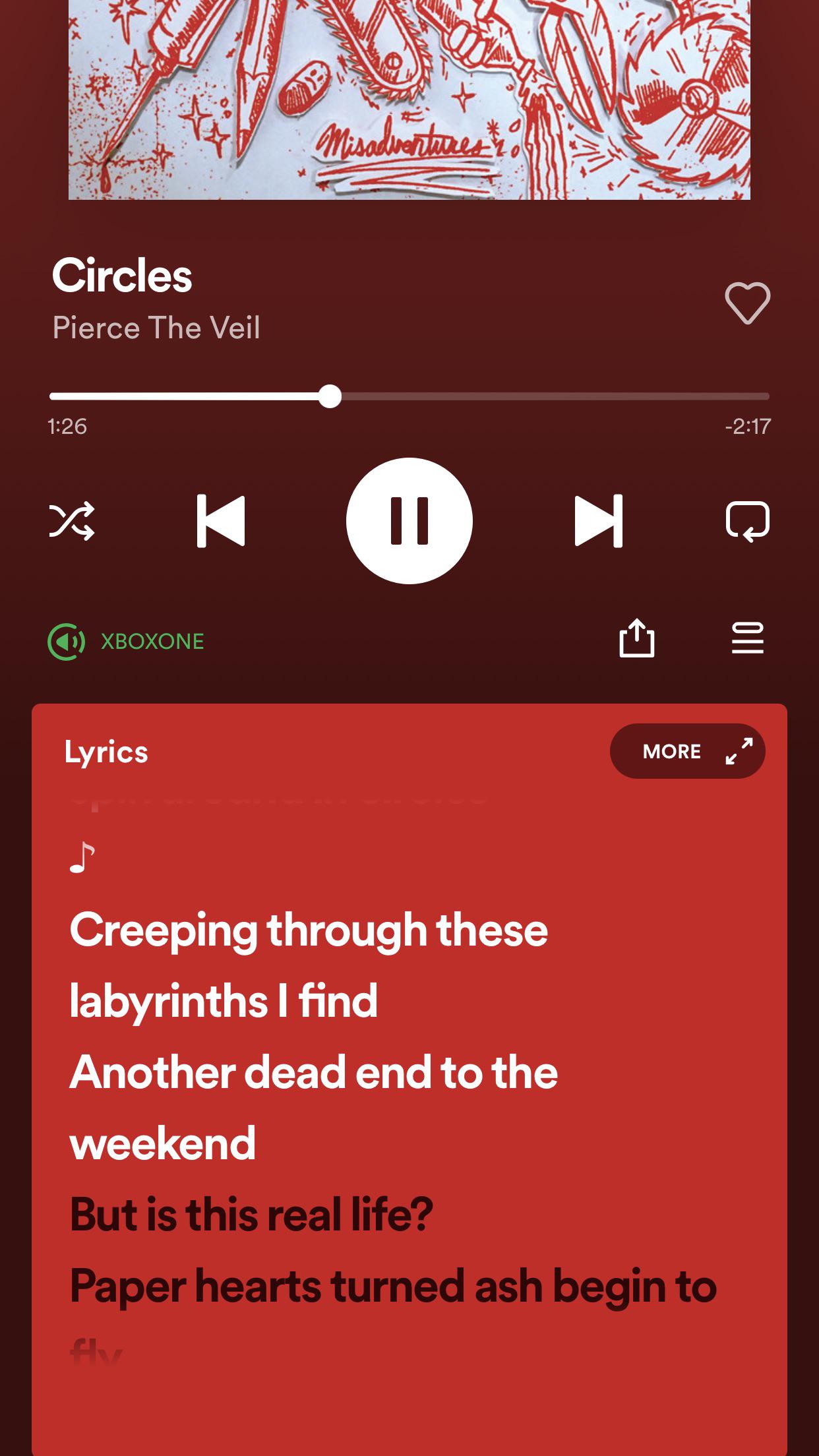Open the play queue
Image resolution: width=819 pixels, height=1456 pixels.
(x=747, y=638)
